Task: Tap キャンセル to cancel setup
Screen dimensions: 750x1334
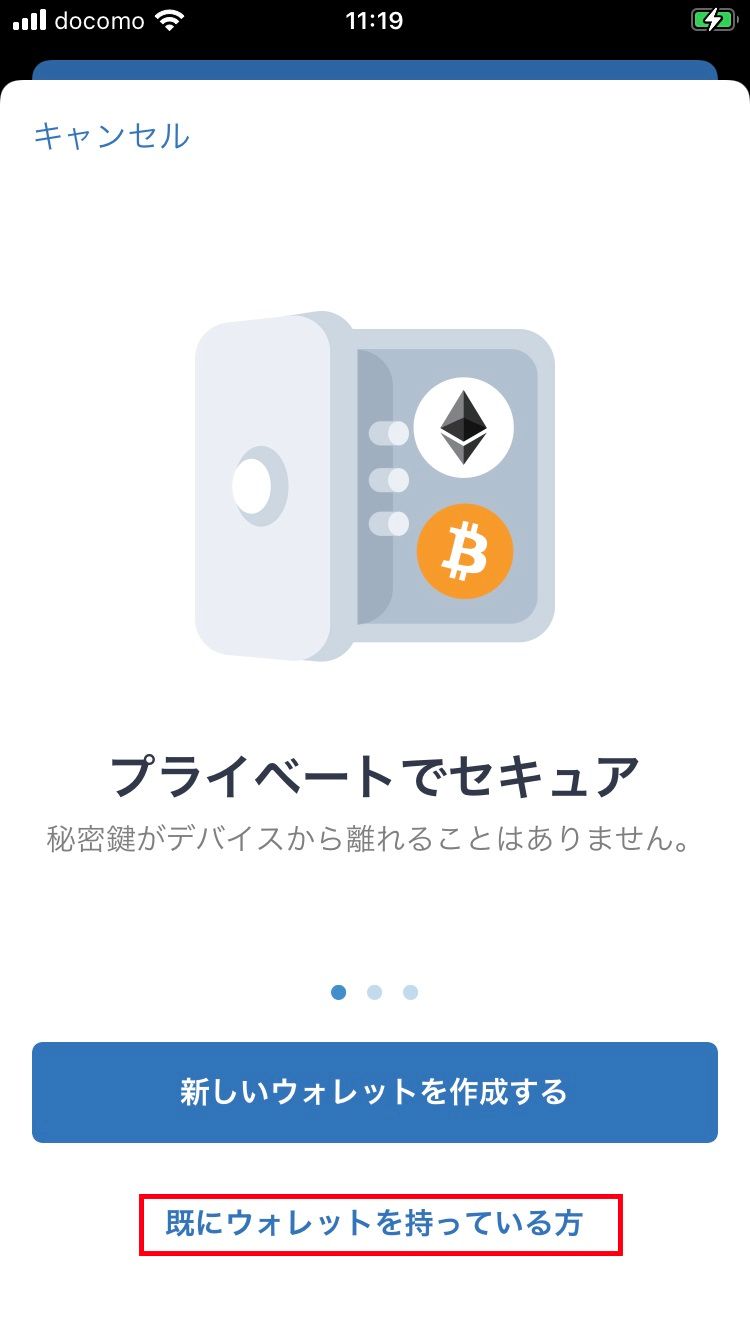Action: point(111,135)
